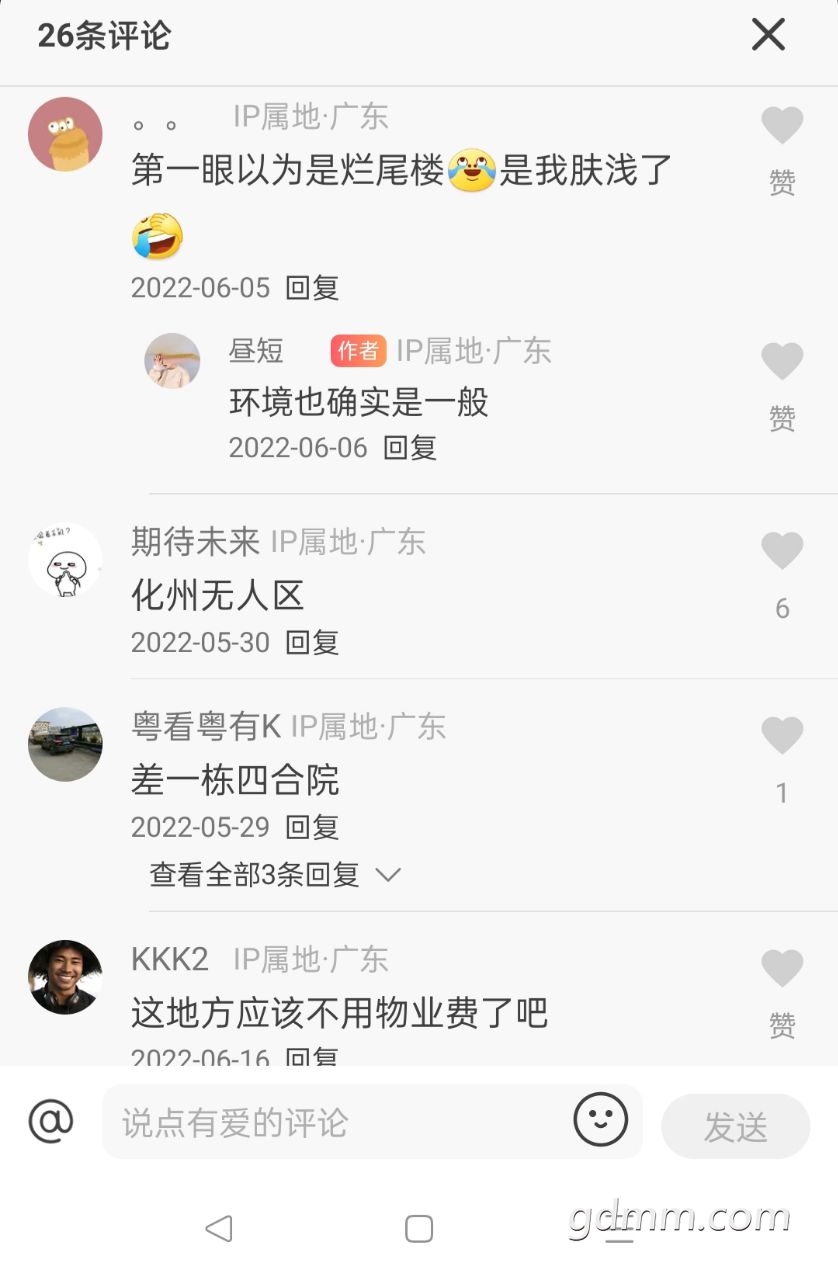View KKK2's profile picture

point(65,977)
